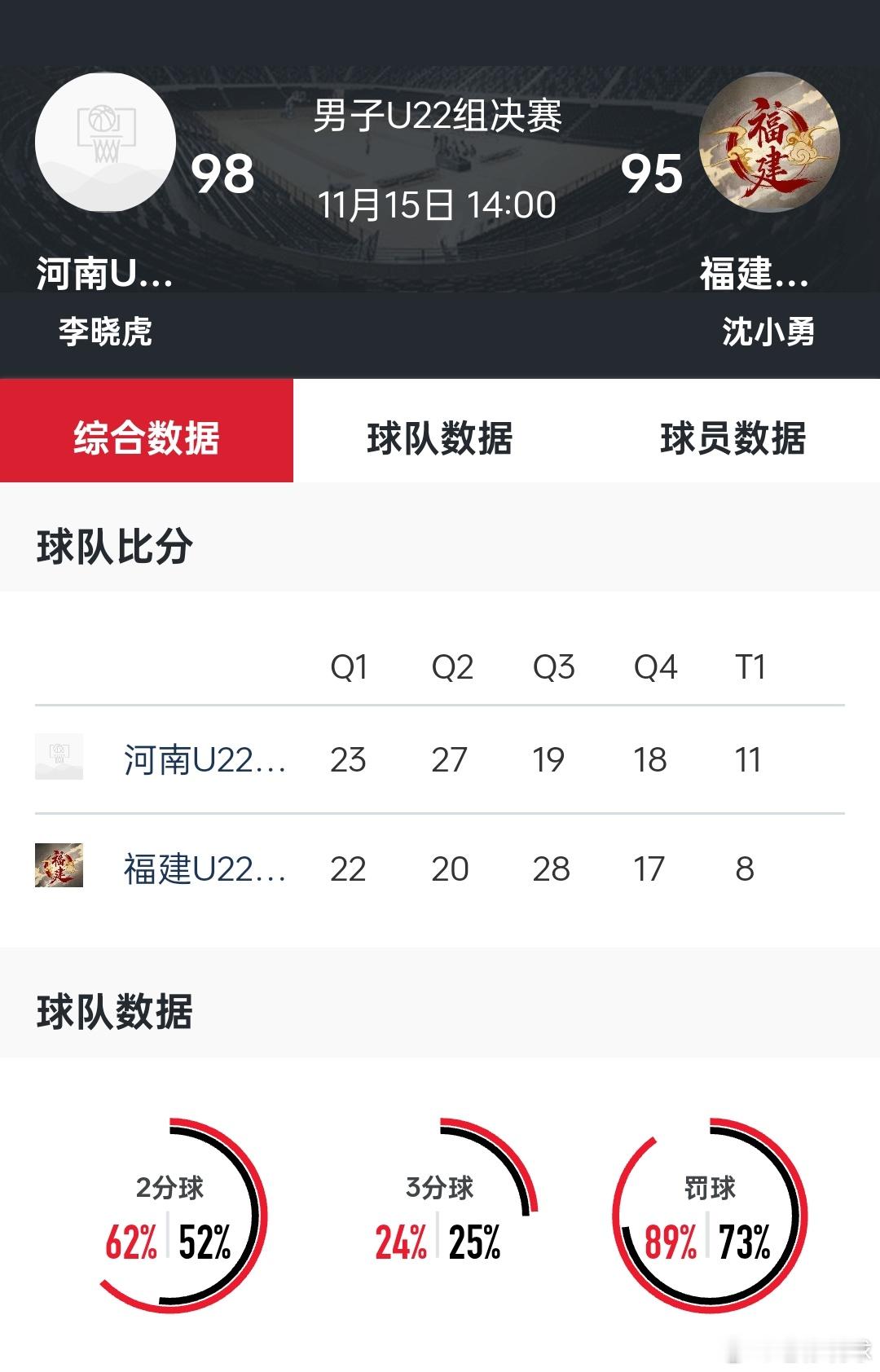Viewport: 880px width, 1372px height.
Task: Open the 球员数据 tab
Action: 733,438
